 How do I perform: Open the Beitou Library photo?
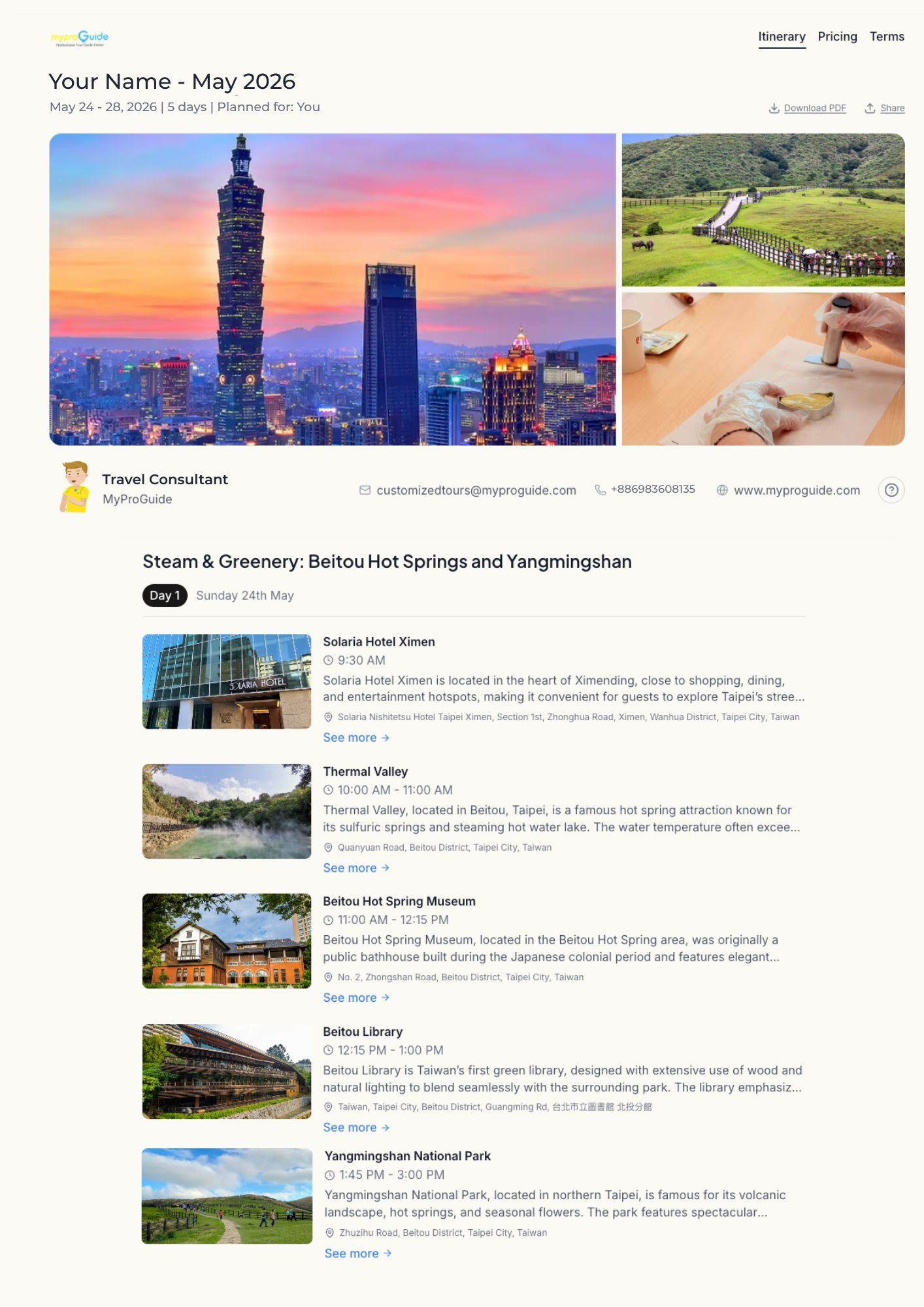point(227,1071)
